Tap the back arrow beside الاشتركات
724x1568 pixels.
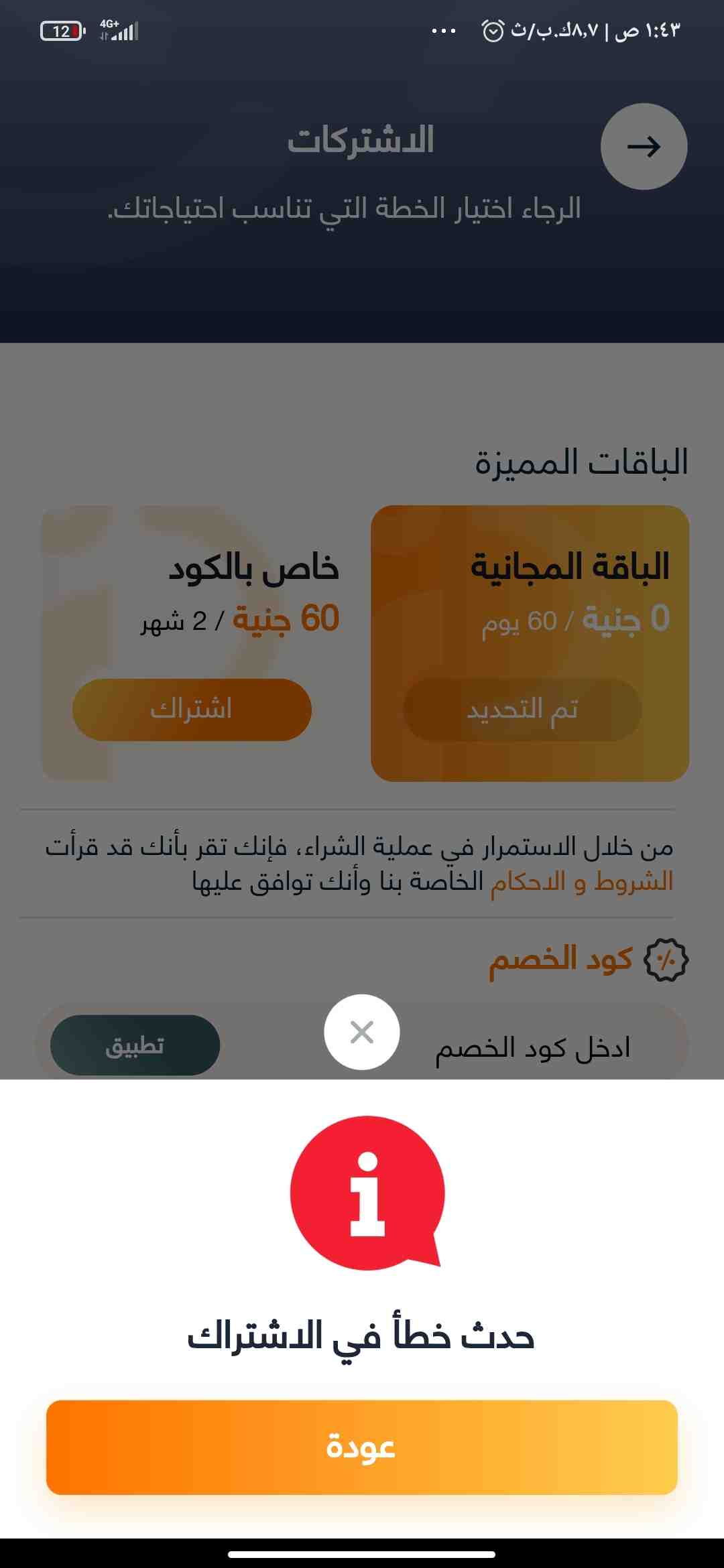pos(644,147)
